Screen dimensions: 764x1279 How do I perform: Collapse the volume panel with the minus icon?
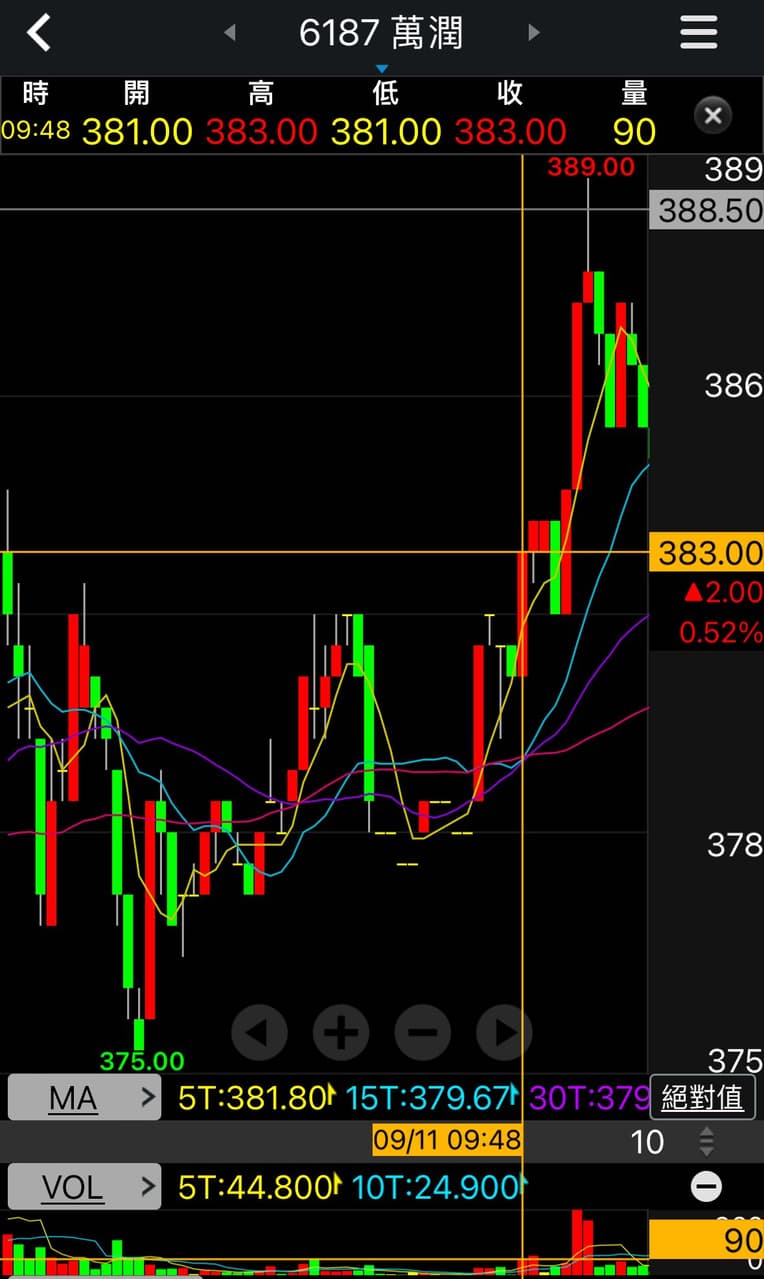point(706,1187)
